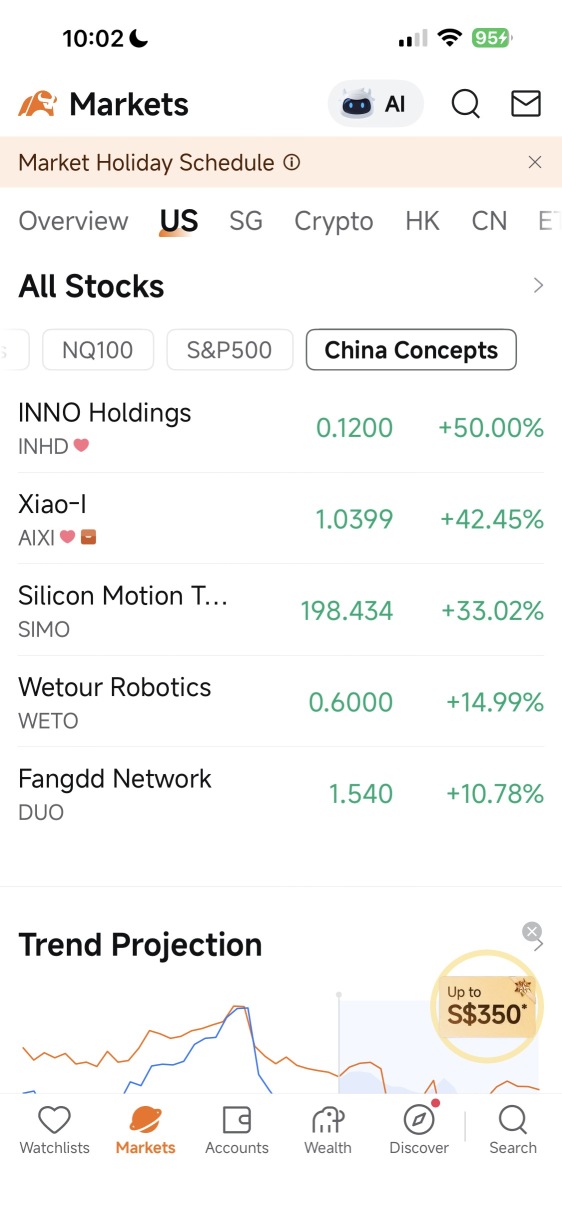Screen dimensions: 562x1218
Task: Select the NQ100 filter chip
Action: pyautogui.click(x=98, y=350)
